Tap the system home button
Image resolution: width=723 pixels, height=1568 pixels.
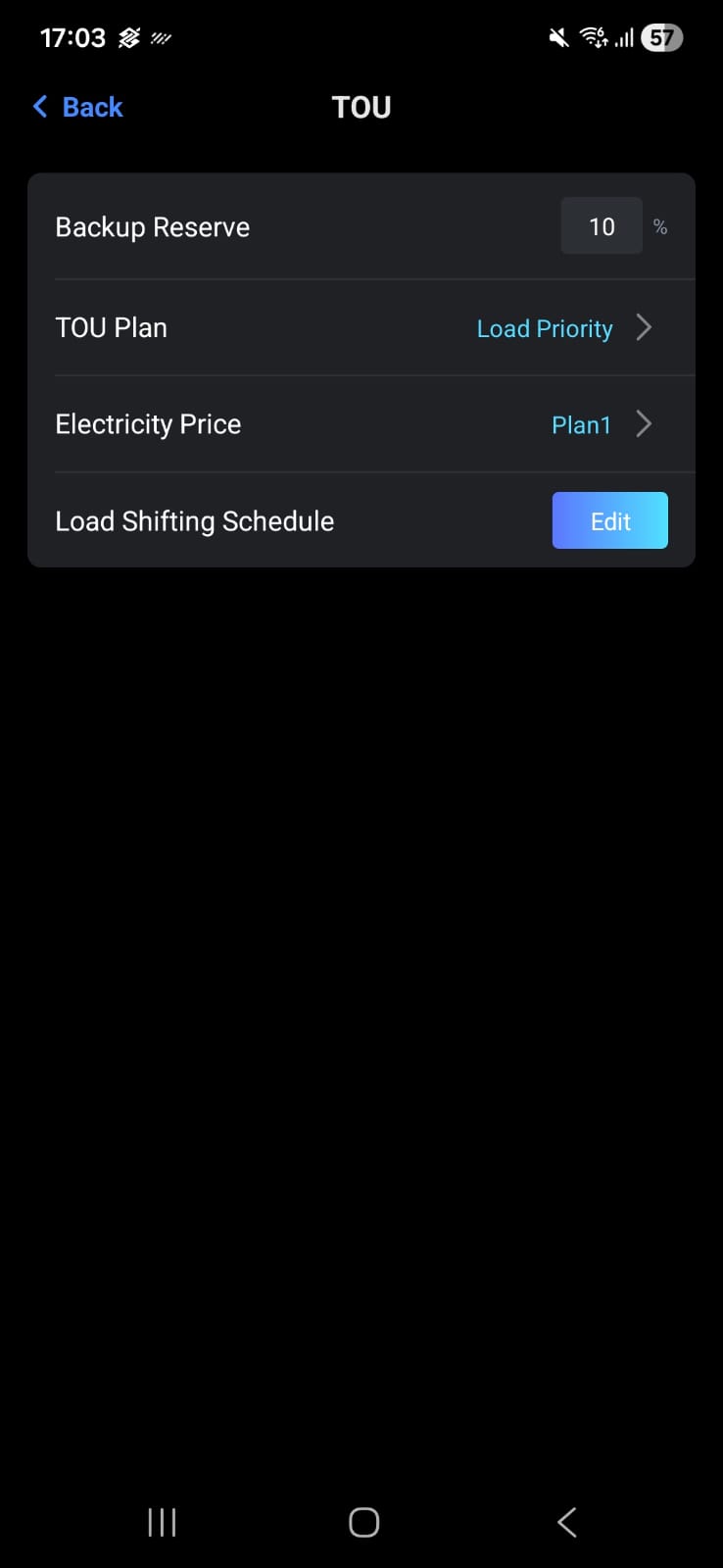(363, 1522)
